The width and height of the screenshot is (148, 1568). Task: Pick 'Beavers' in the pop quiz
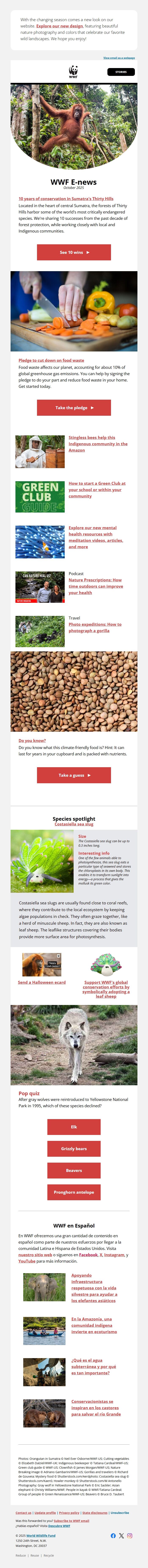point(74,1170)
